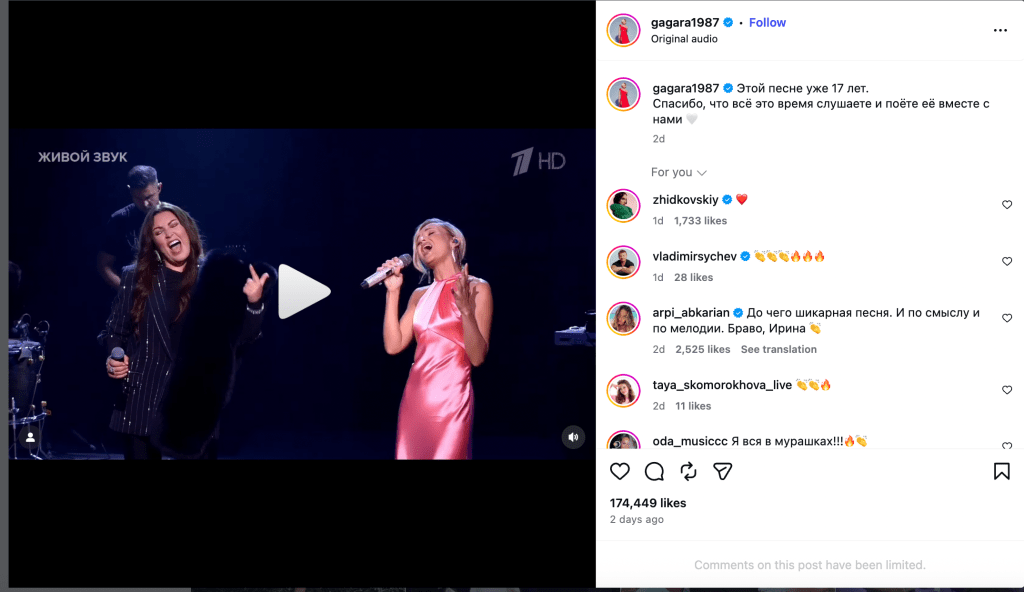Like arpi_abkarian's comment
This screenshot has width=1024, height=592.
[x=1007, y=318]
